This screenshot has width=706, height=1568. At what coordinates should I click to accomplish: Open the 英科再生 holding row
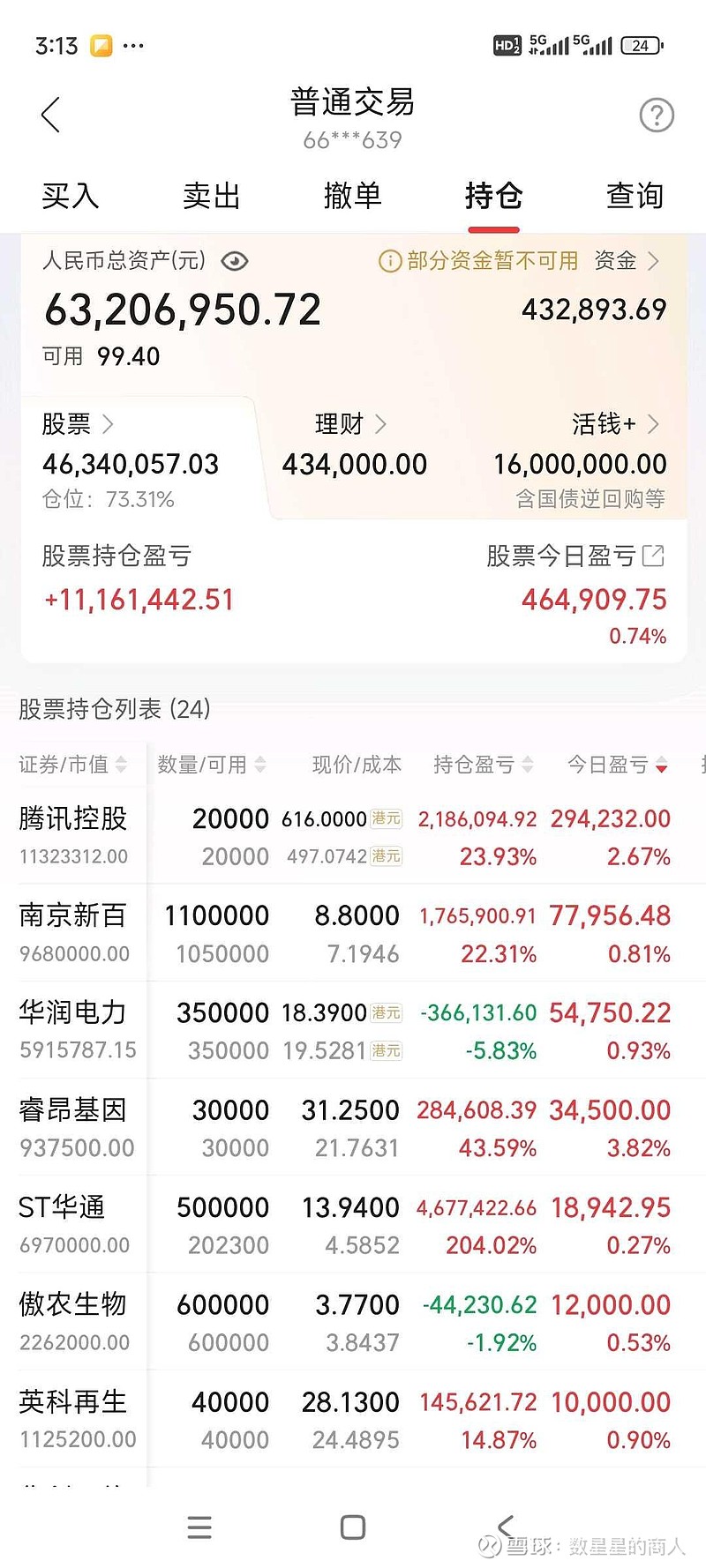tap(353, 1419)
